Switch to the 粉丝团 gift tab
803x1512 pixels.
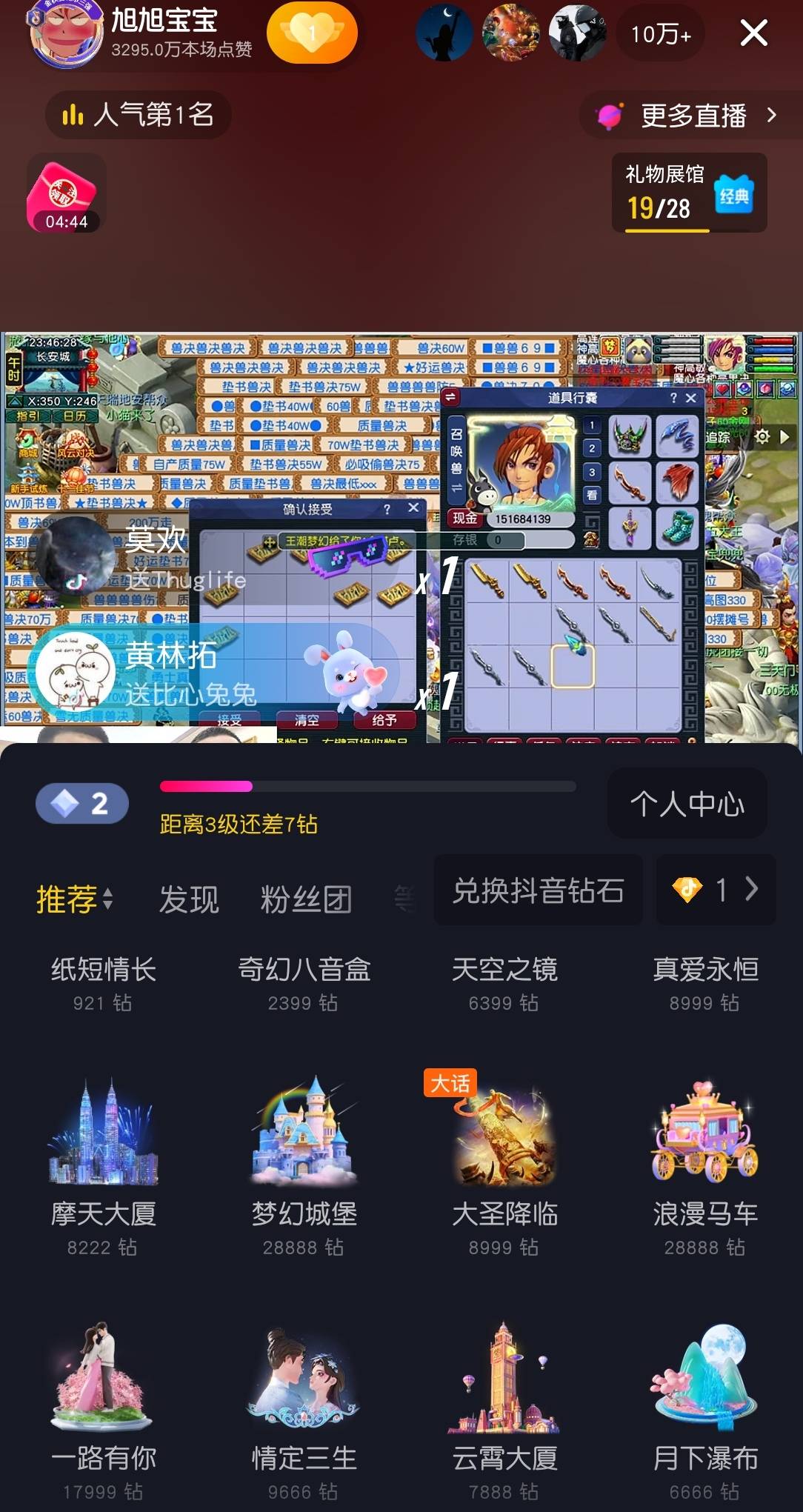pos(306,899)
